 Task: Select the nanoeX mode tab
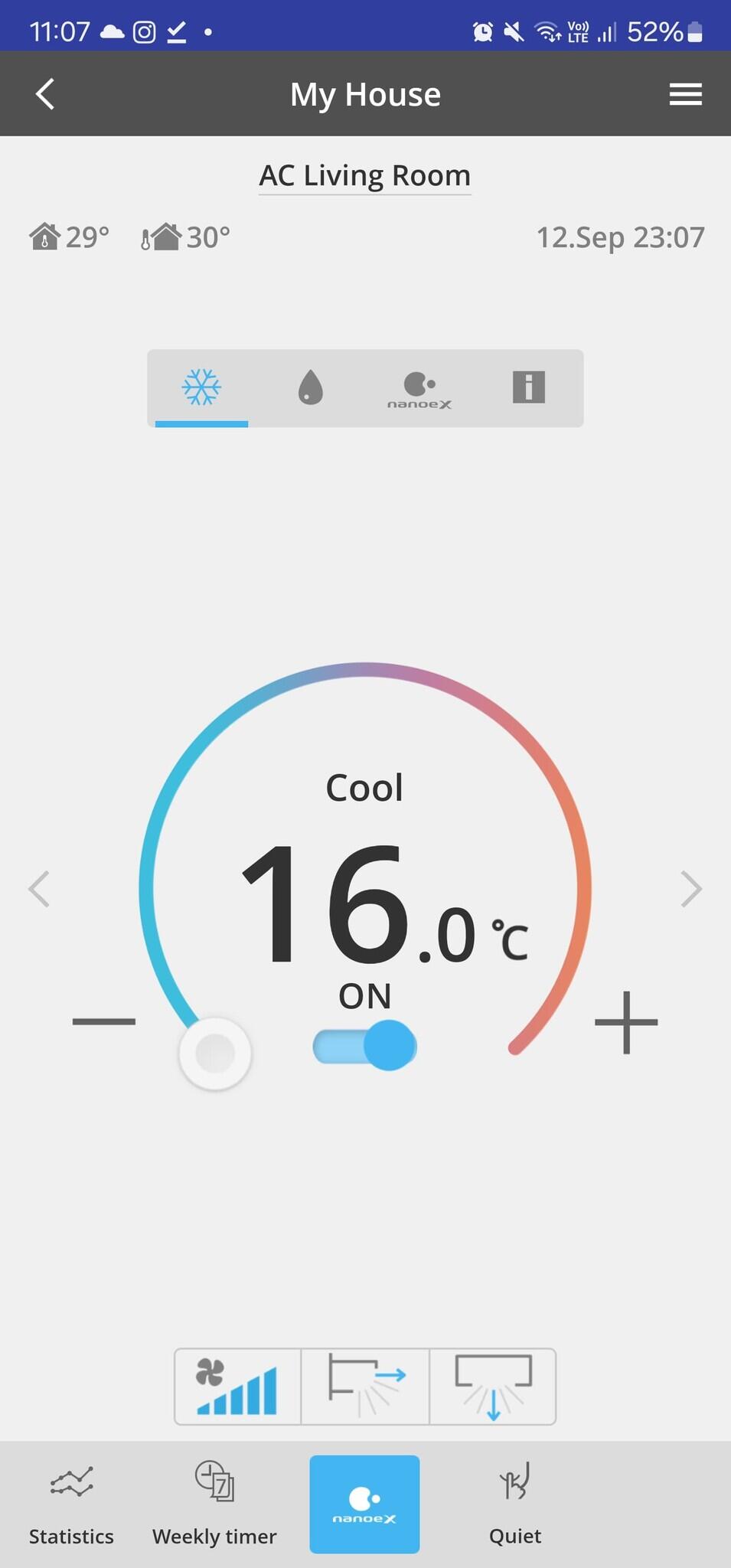tap(419, 389)
